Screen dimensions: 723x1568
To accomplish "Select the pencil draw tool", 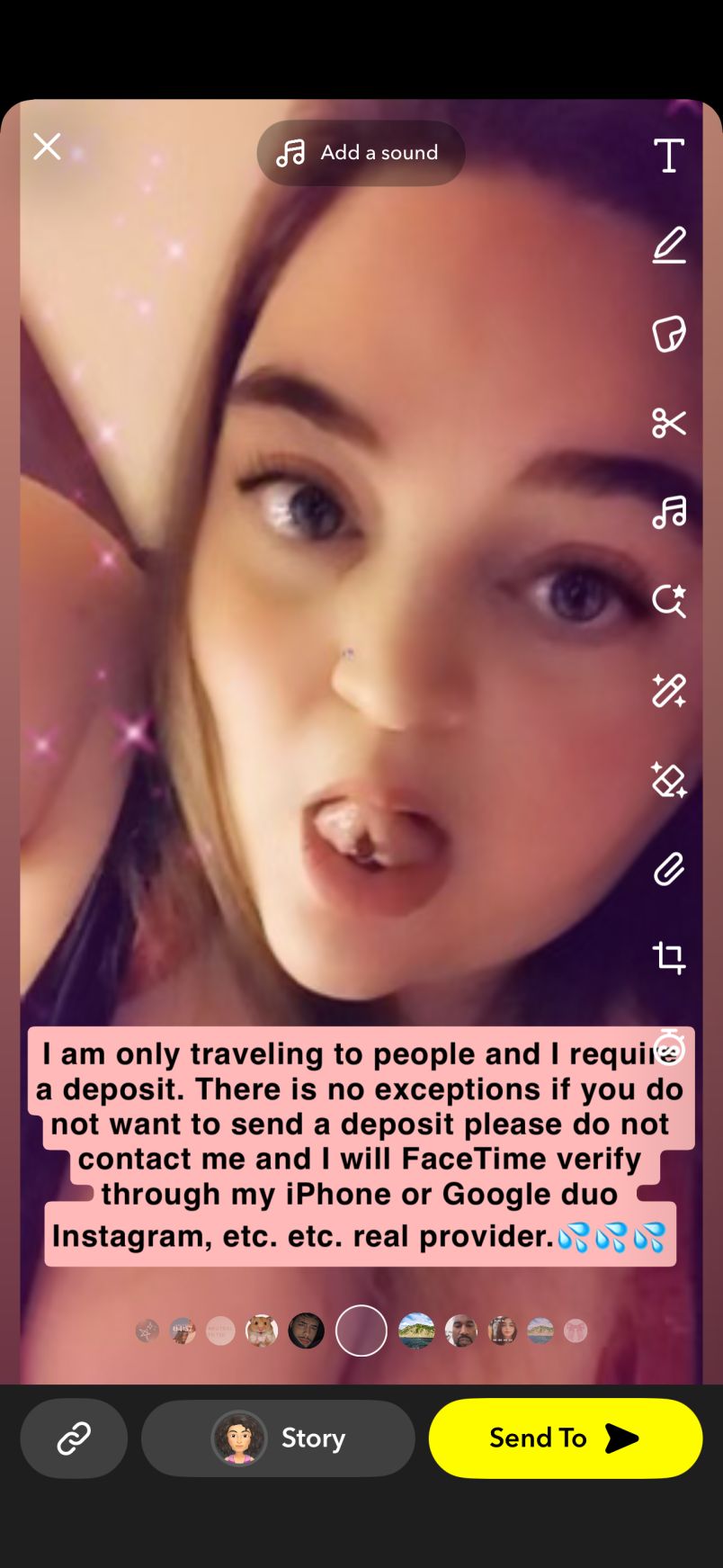I will pyautogui.click(x=668, y=245).
